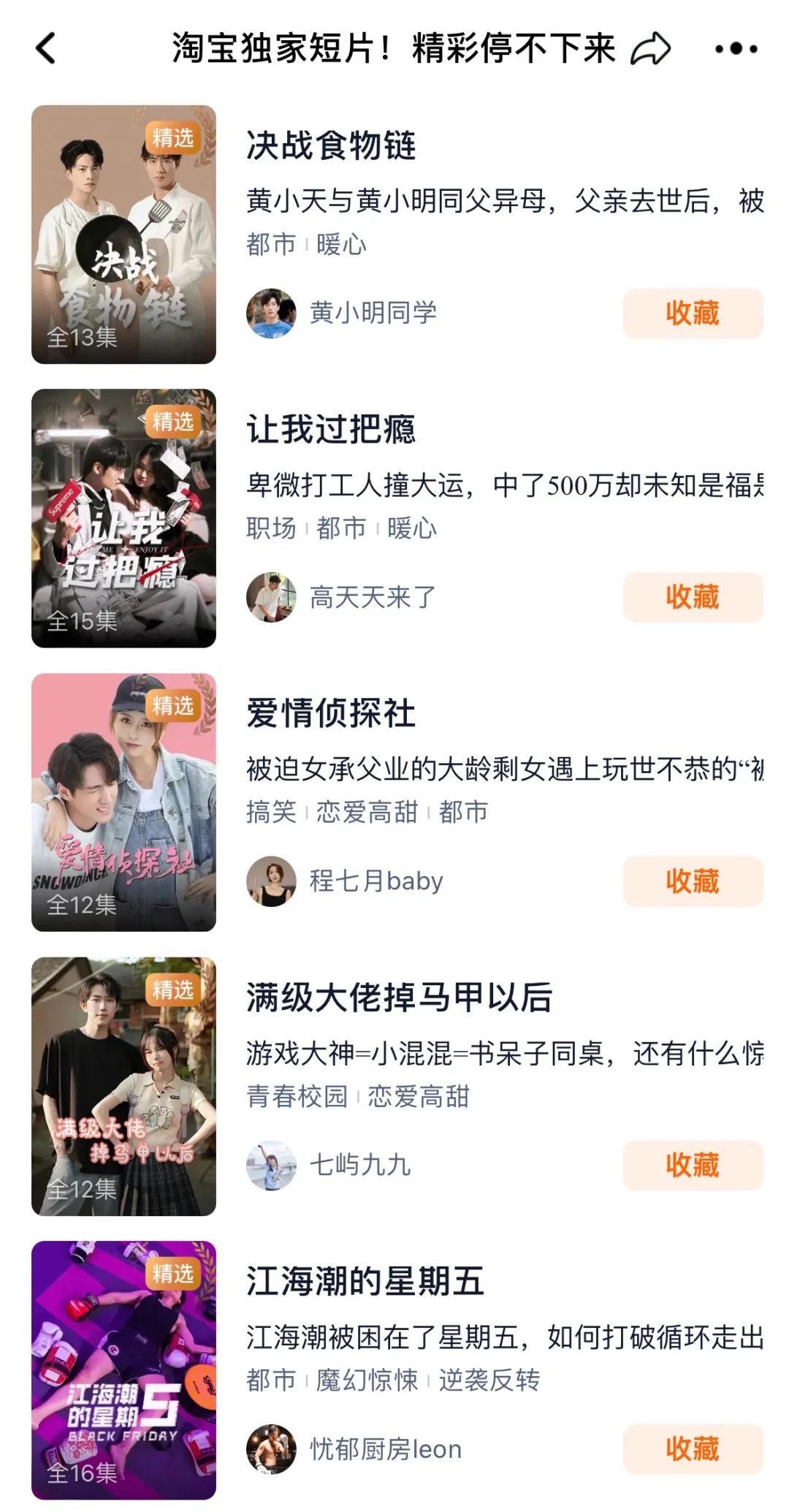Go back using the top-left arrow
Screen dimensions: 789x1512
[45, 48]
